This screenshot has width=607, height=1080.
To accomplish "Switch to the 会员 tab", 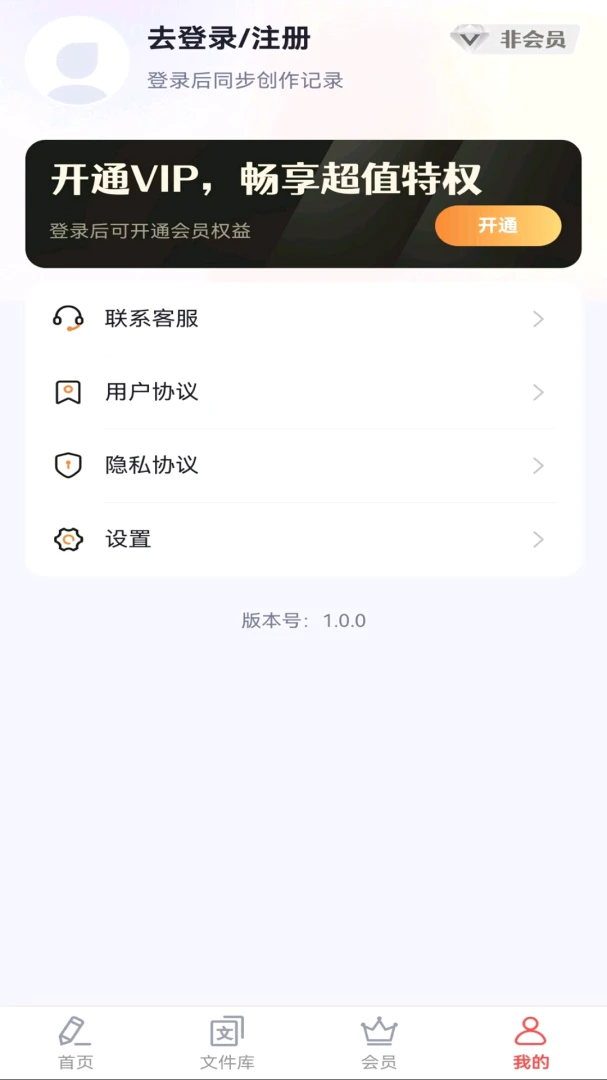I will click(x=379, y=1043).
